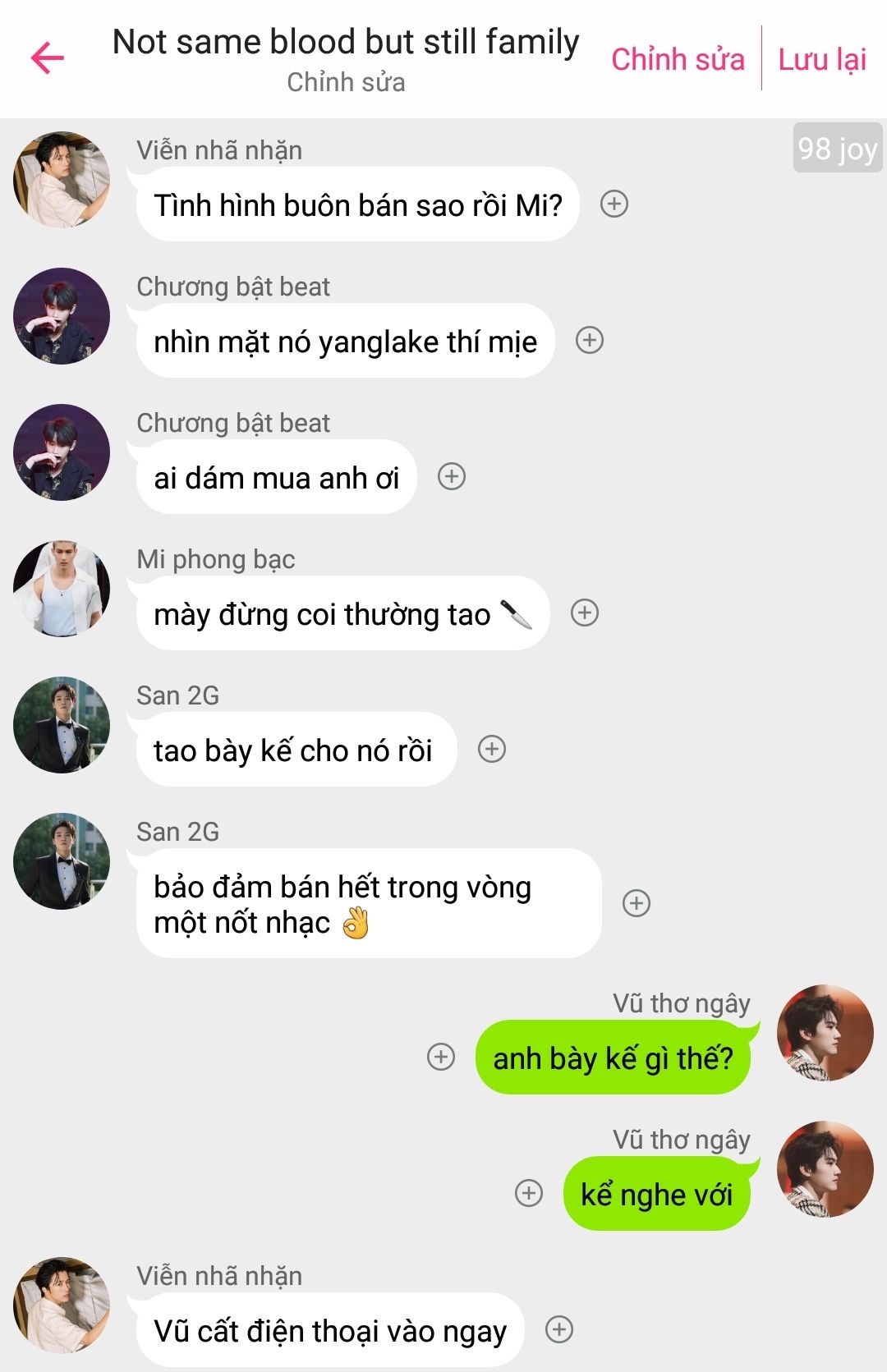
Task: Select the message bubble 'ai dám mua anh ơi'
Action: click(276, 478)
